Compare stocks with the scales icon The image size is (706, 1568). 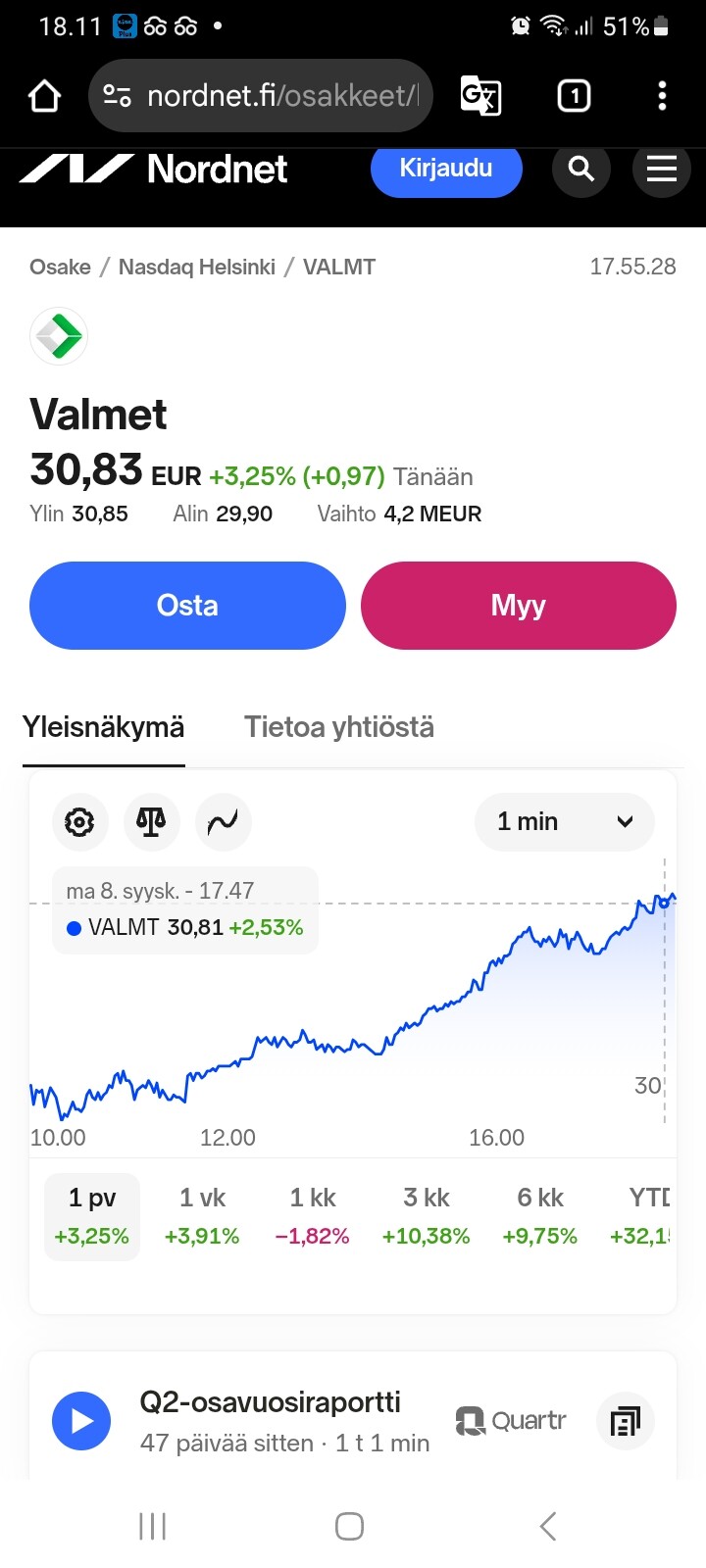point(151,821)
